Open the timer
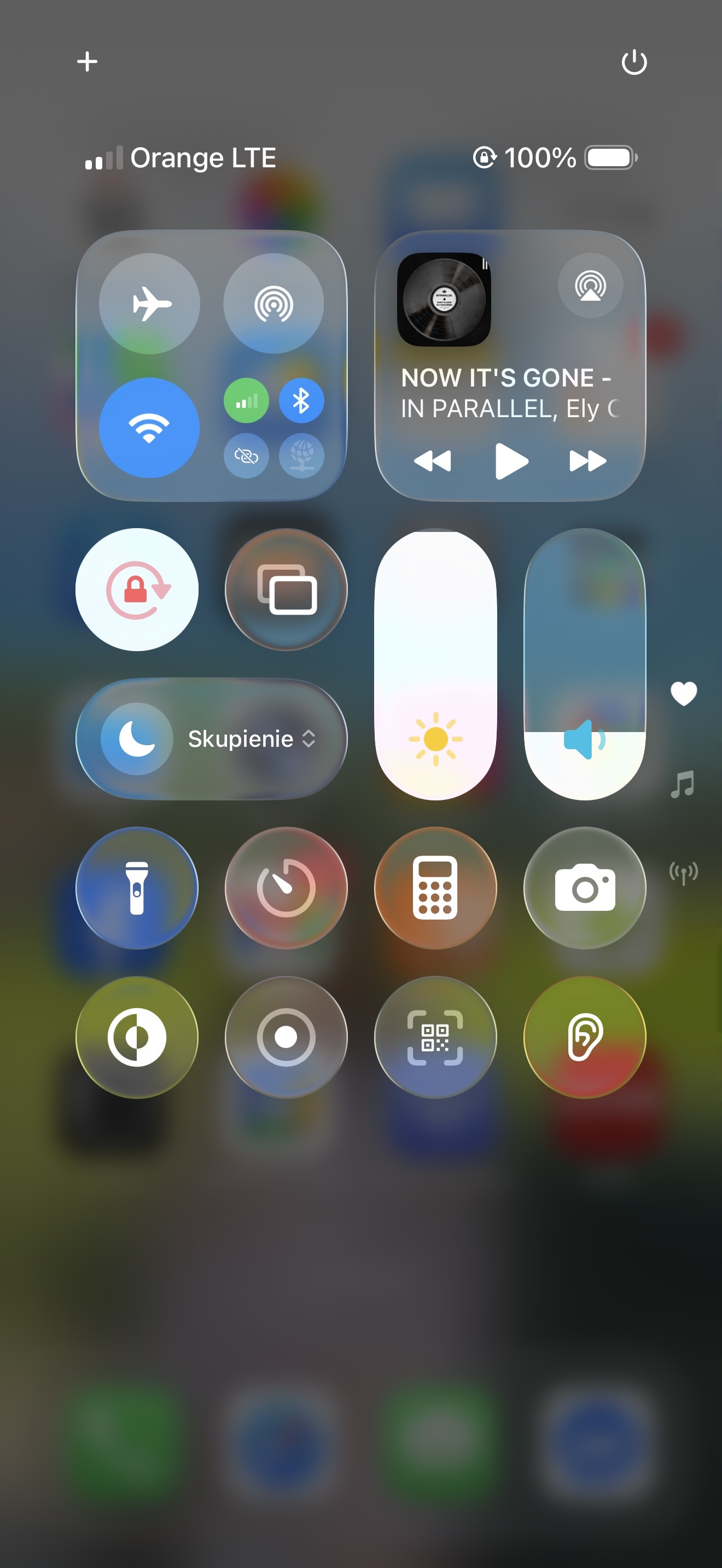 click(x=286, y=887)
